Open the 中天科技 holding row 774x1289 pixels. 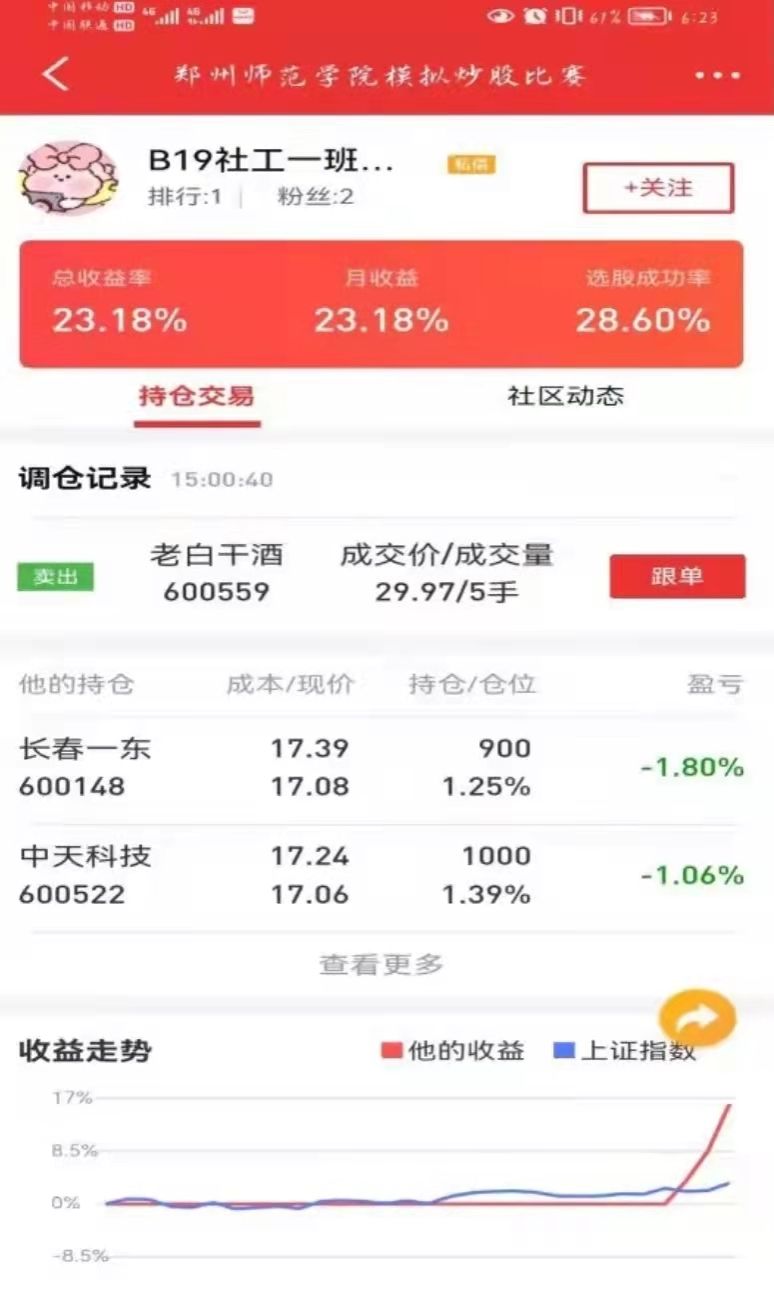380,876
